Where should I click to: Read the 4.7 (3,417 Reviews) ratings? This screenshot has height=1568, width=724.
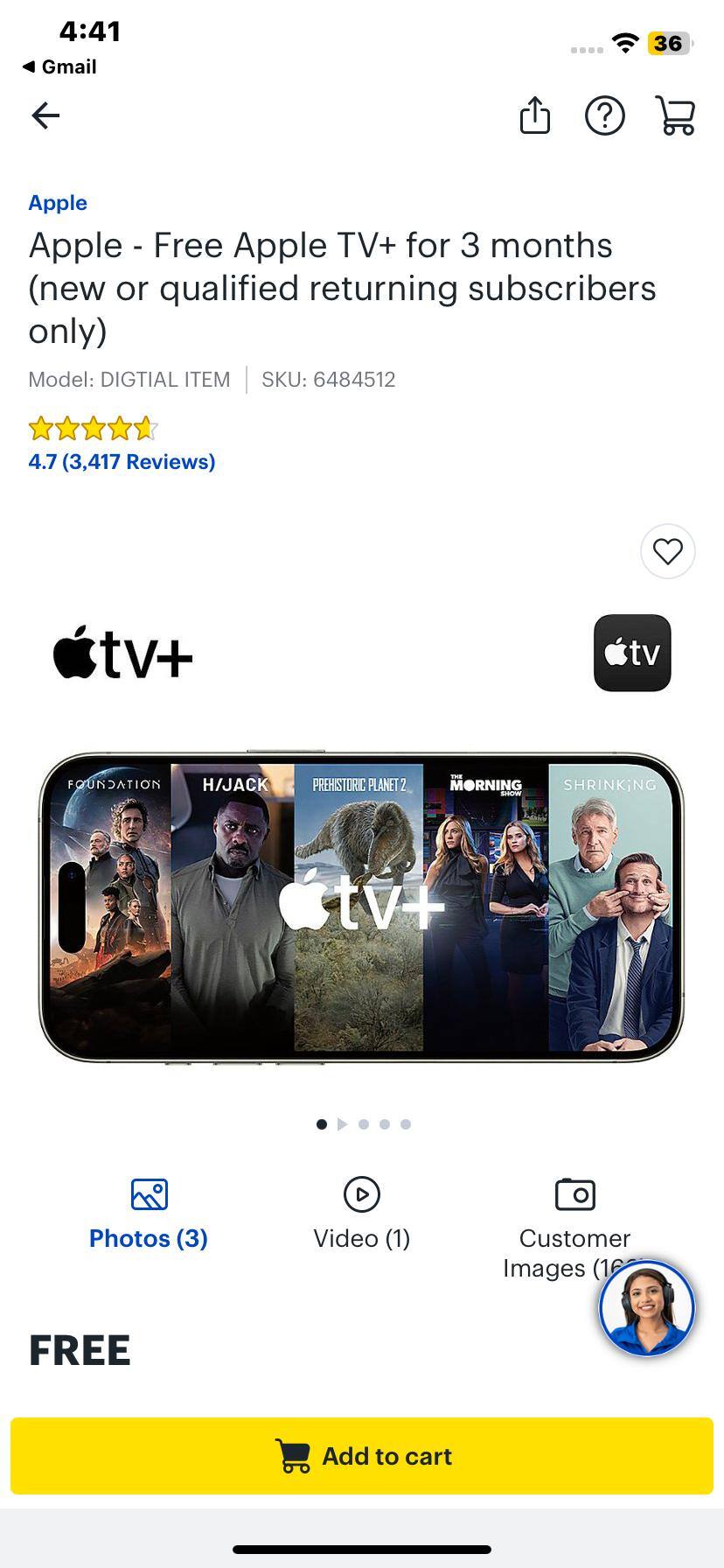(122, 461)
